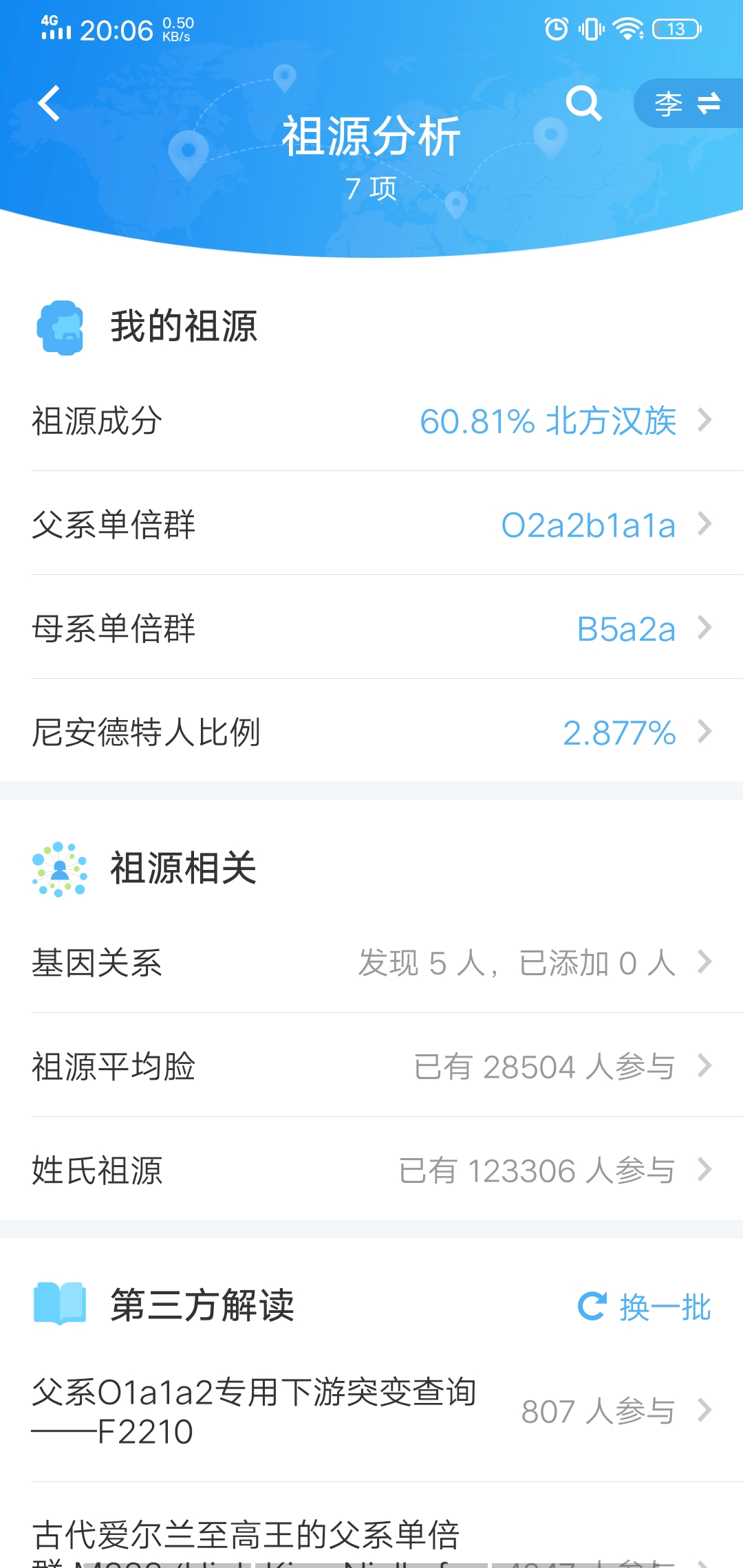Tap 换一批 to refresh third-party list
This screenshot has height=1568, width=743.
644,1306
